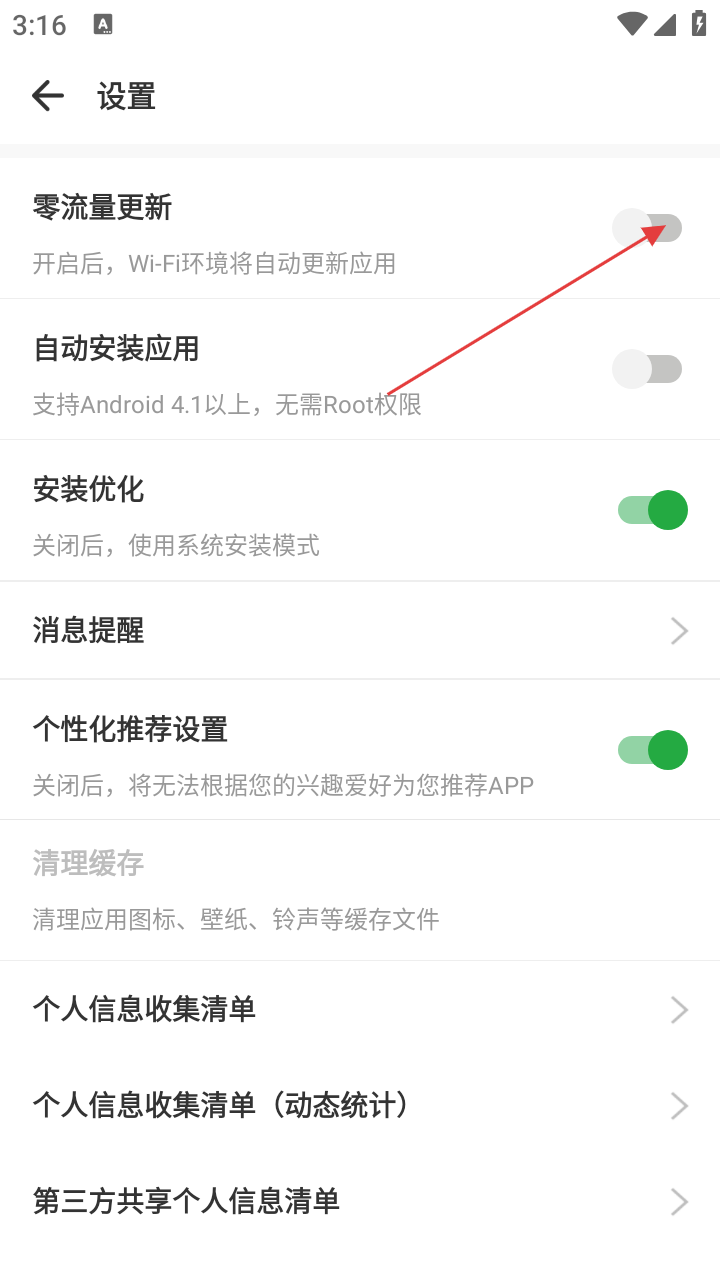Go back from the 设置 page
The width and height of the screenshot is (720, 1280).
[47, 96]
